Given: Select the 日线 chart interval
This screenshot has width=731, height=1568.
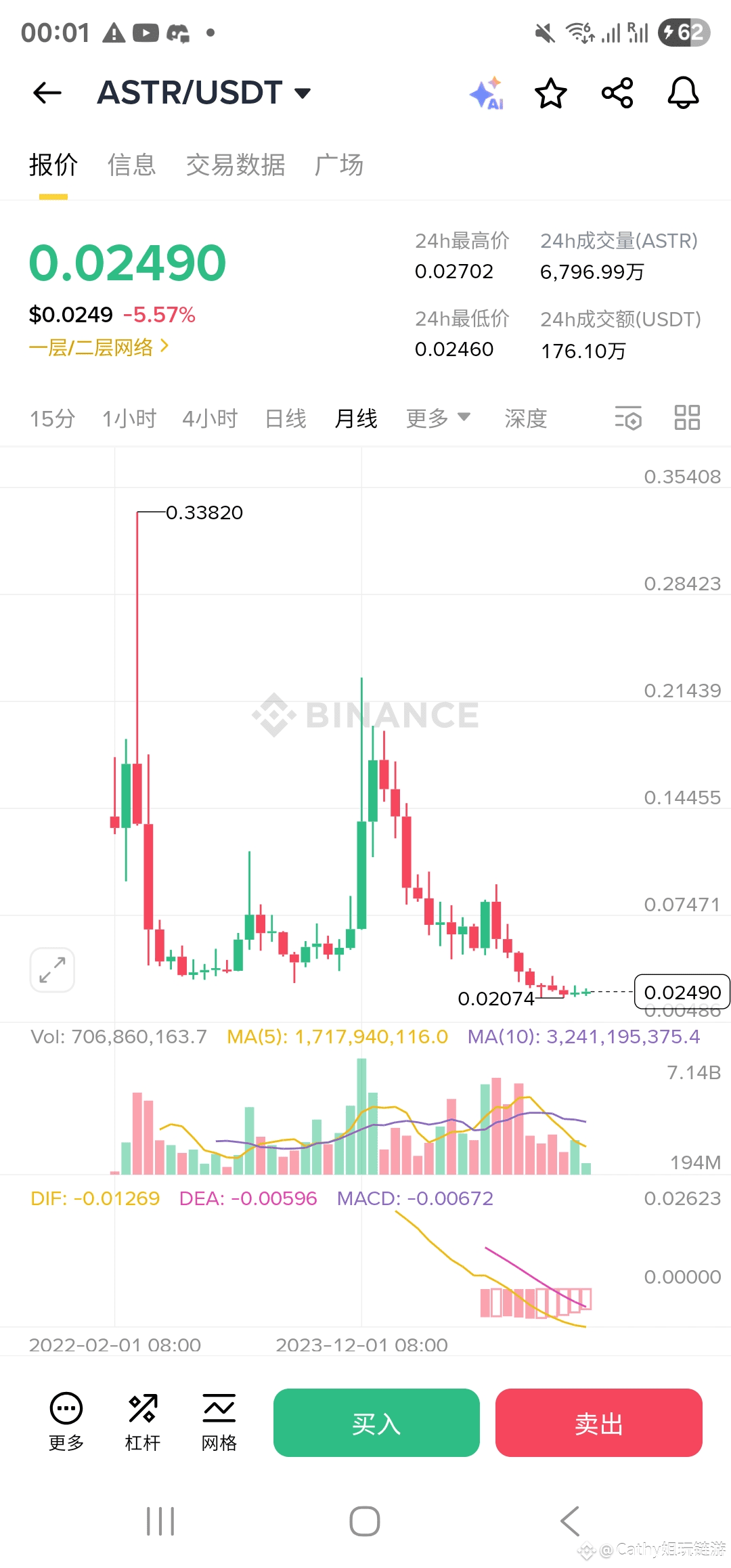Looking at the screenshot, I should (286, 418).
